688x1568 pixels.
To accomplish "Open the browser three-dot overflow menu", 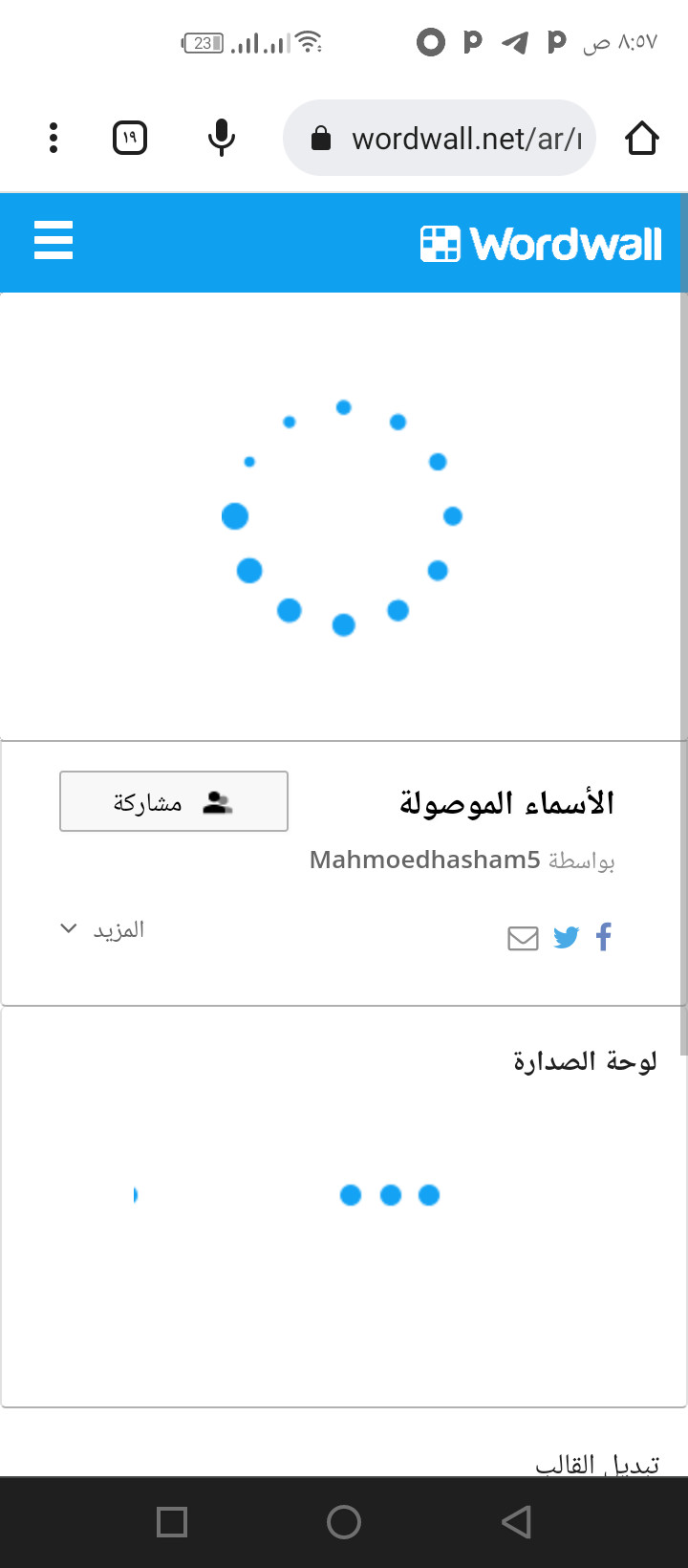I will pos(54,139).
